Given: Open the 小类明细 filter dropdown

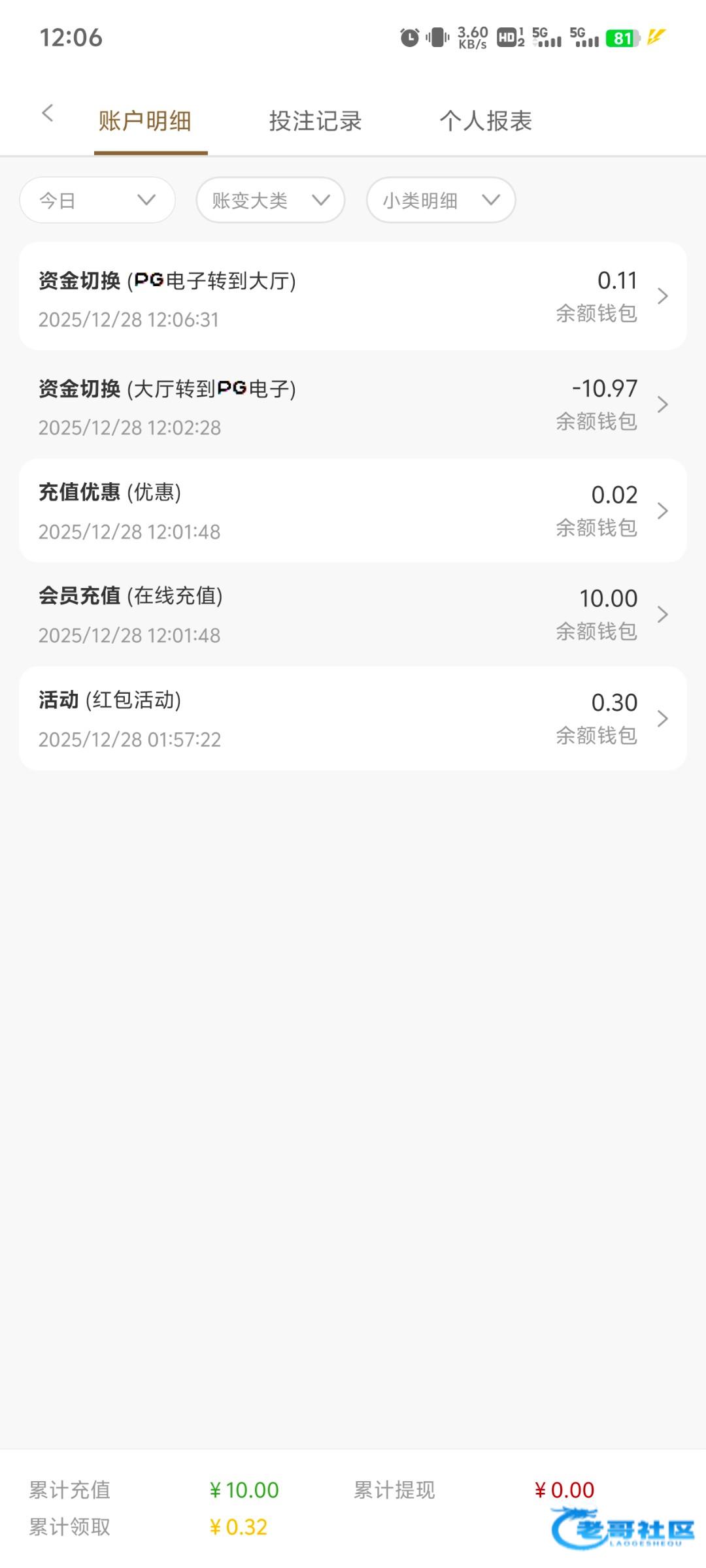Looking at the screenshot, I should click(x=441, y=200).
